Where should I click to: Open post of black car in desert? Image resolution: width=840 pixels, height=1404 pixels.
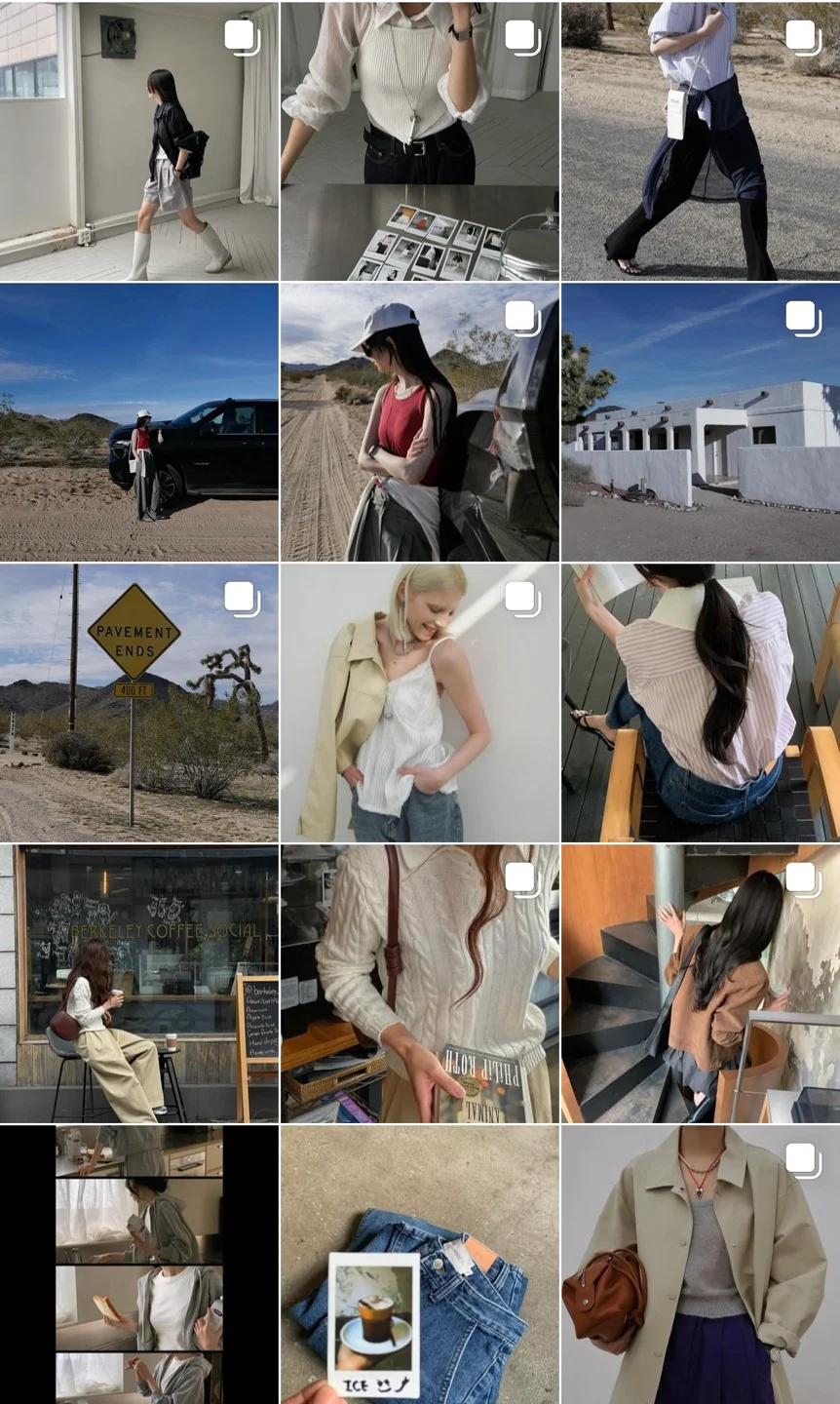[x=138, y=422]
